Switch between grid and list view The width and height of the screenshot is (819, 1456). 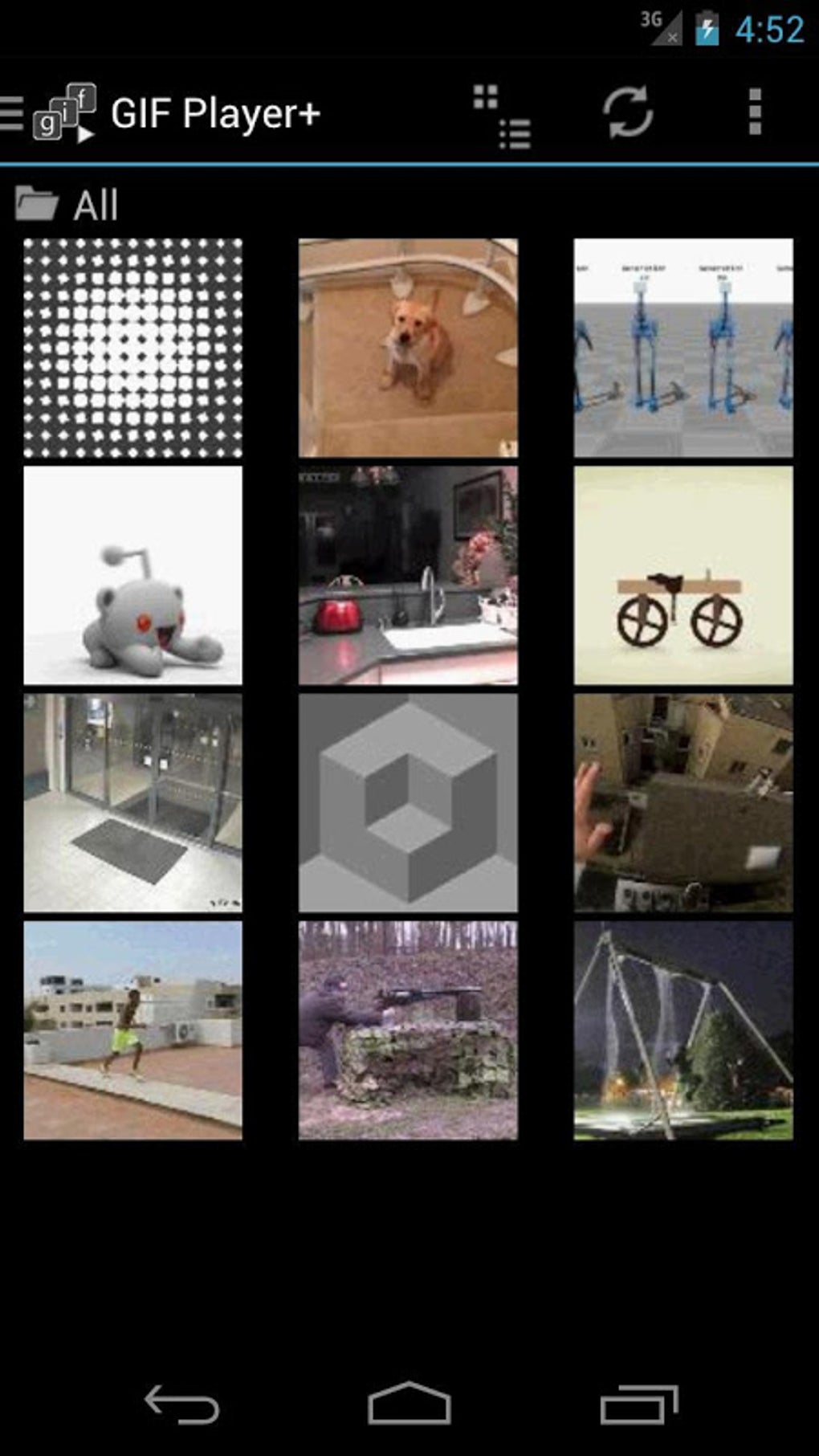pos(502,116)
